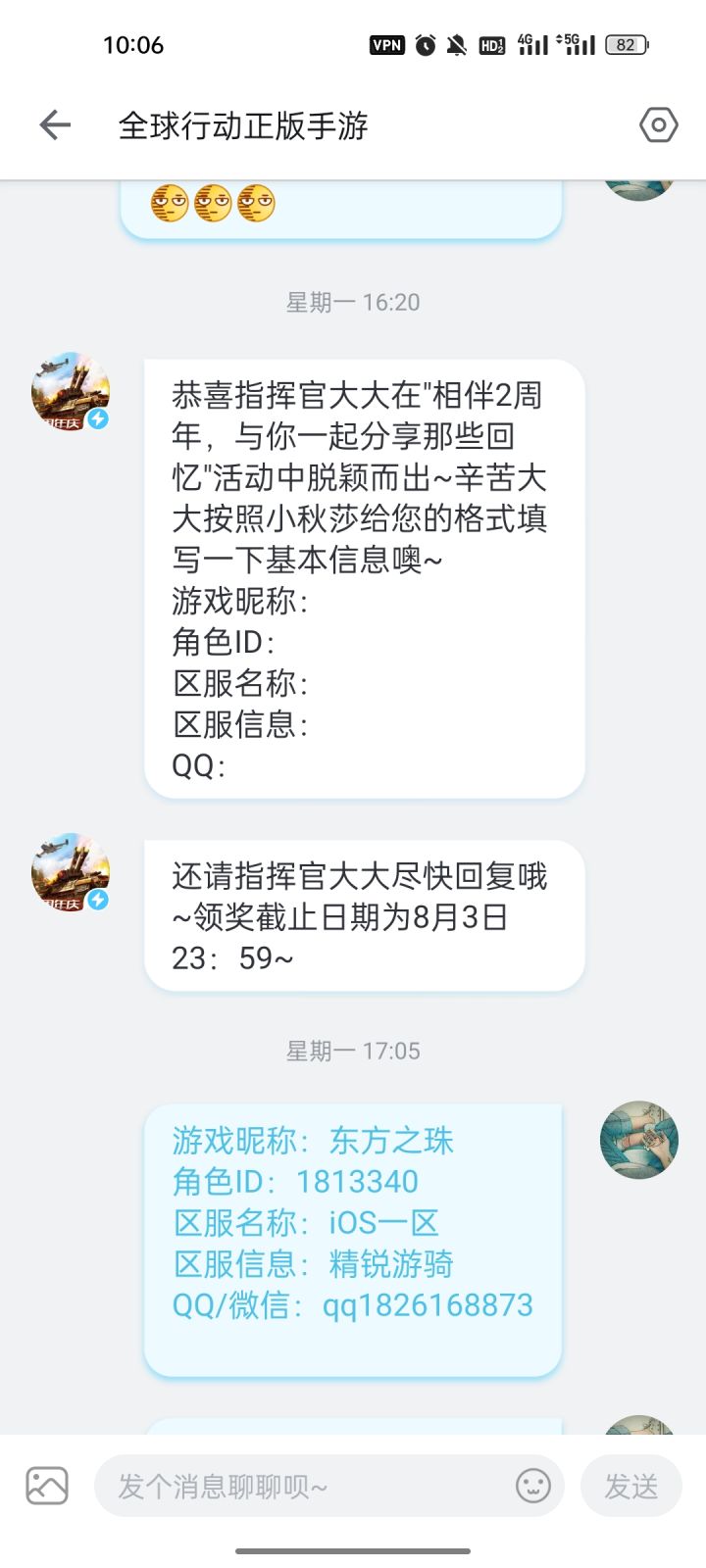Open the emoji picker
This screenshot has height=1568, width=706.
[533, 1486]
